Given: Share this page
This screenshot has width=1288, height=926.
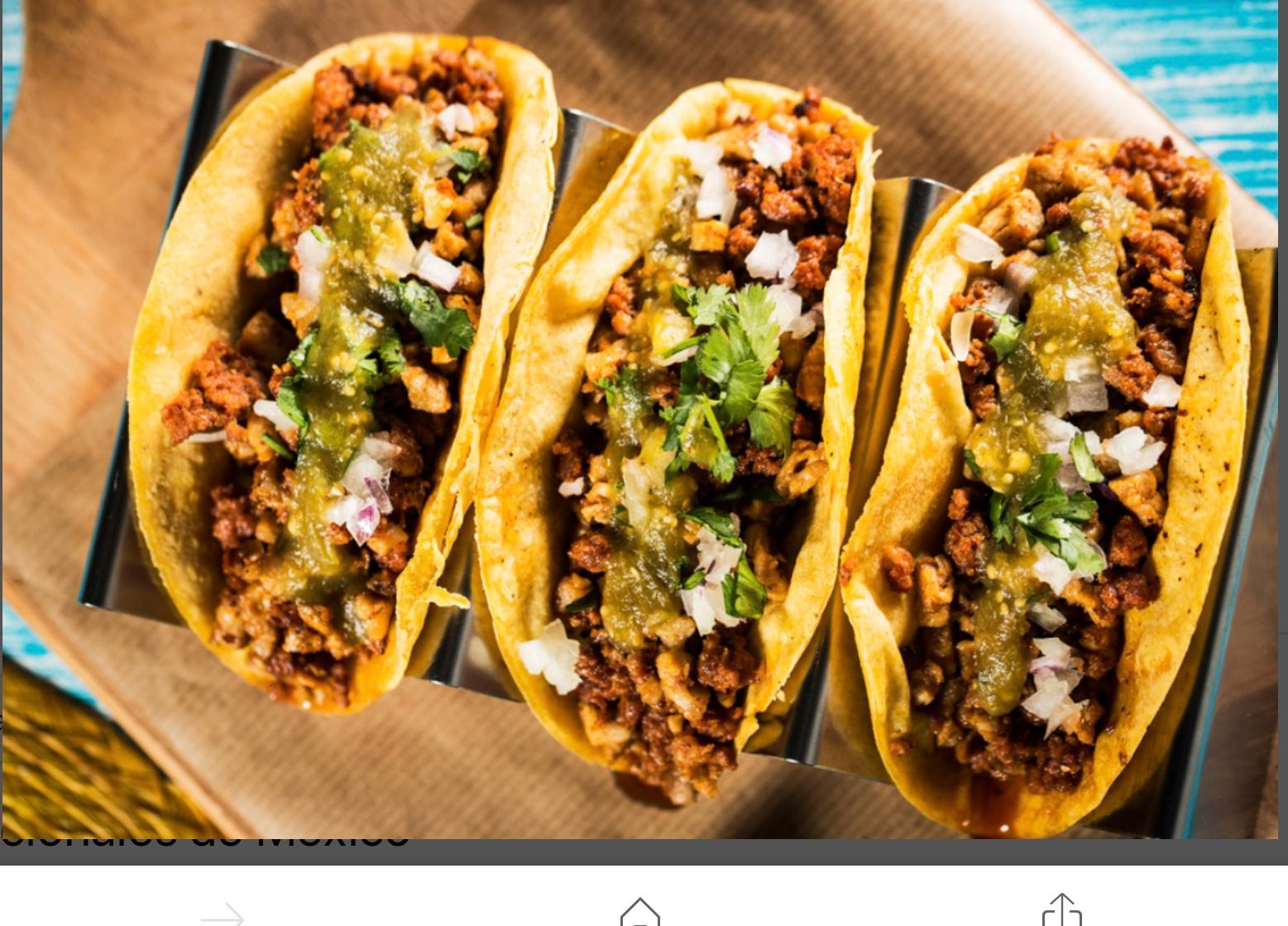Looking at the screenshot, I should [1062, 910].
